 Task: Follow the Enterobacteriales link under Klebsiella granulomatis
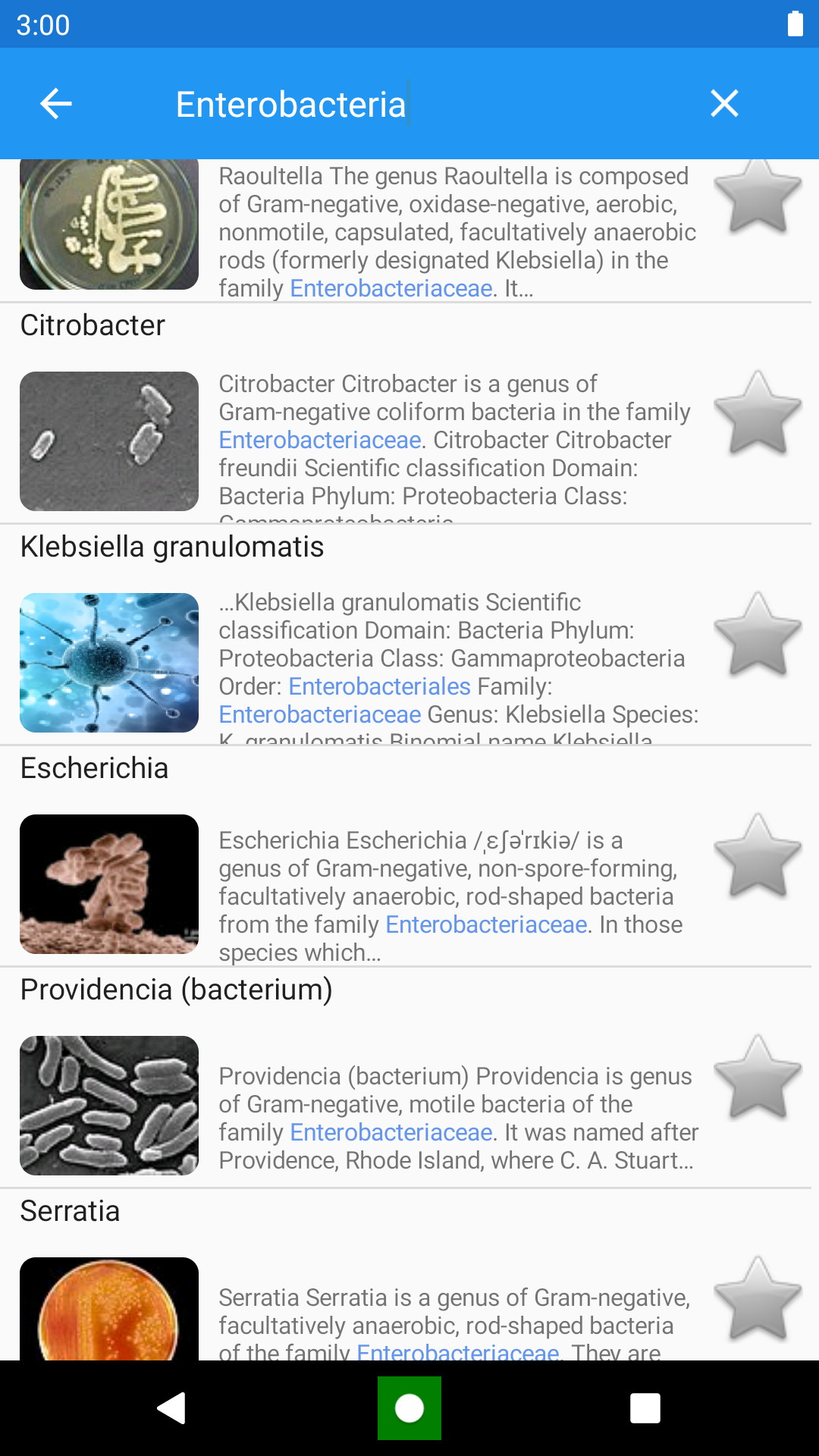(378, 686)
